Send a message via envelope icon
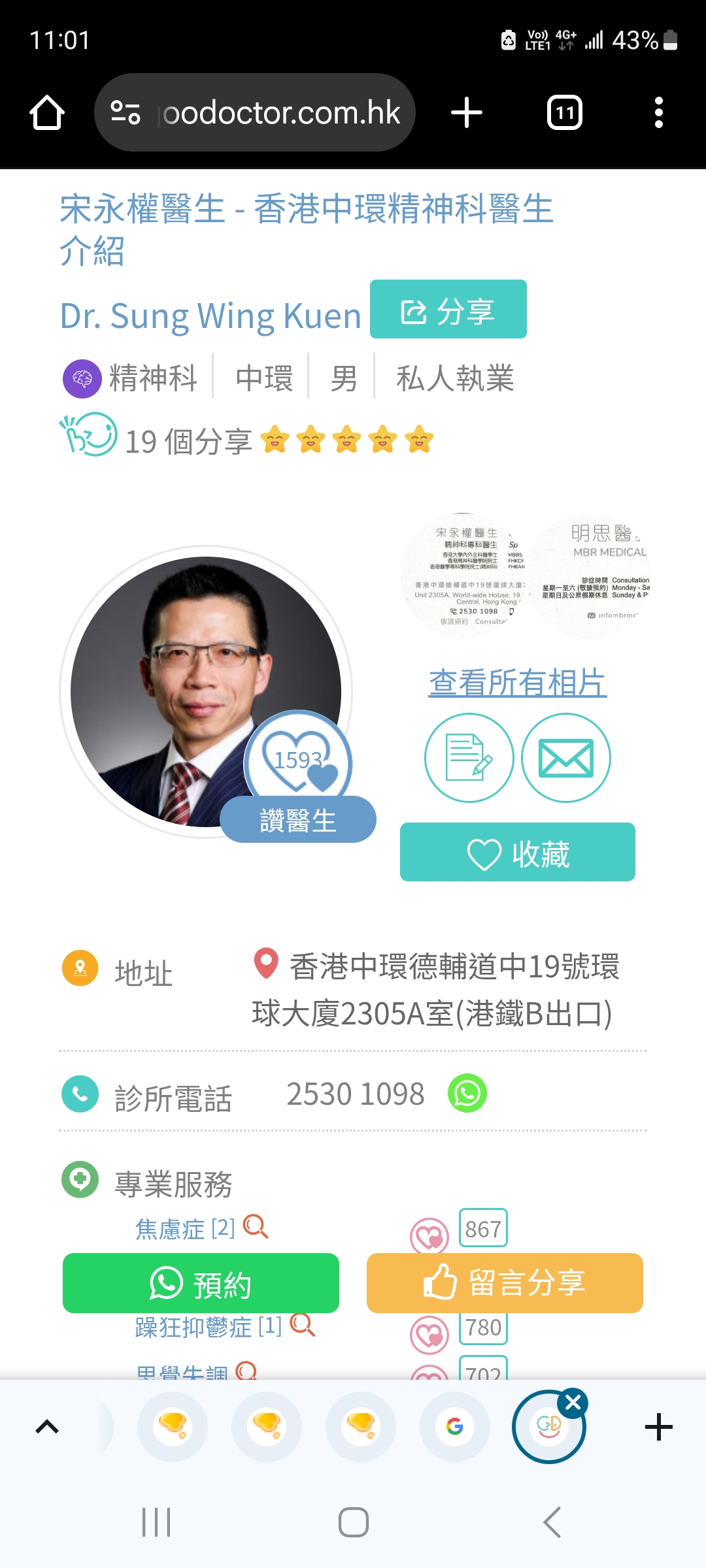706x1568 pixels. 565,758
